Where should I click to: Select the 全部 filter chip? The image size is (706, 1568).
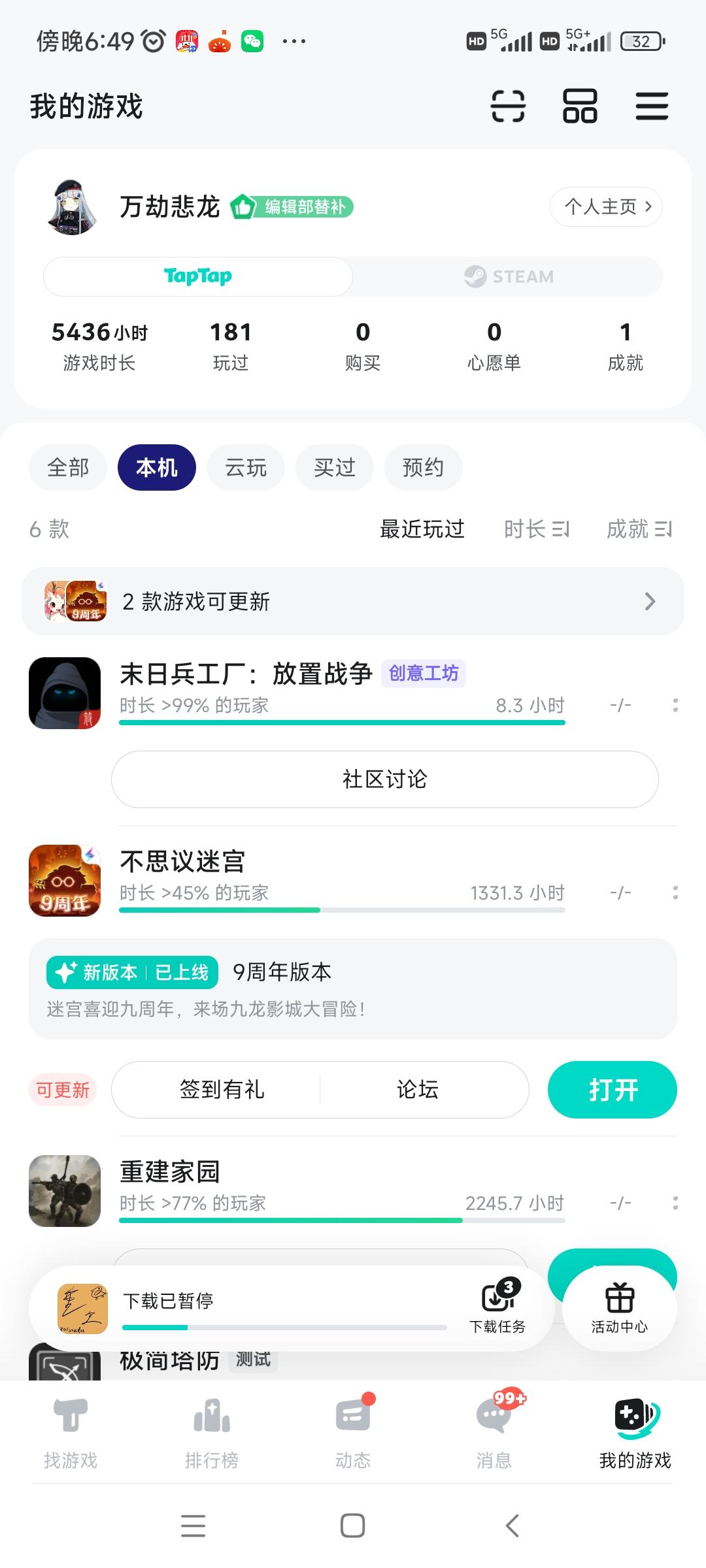point(68,468)
